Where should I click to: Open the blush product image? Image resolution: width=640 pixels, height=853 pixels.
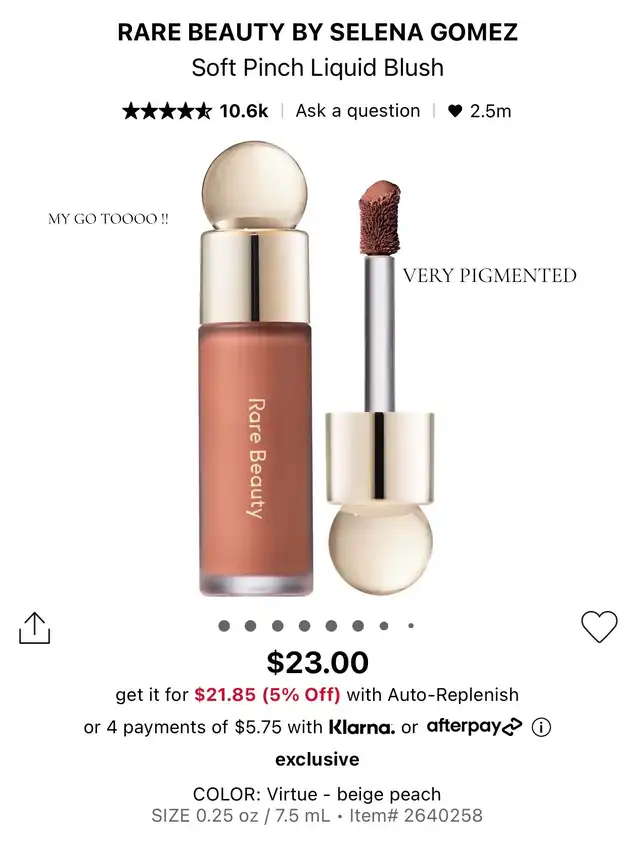(x=316, y=370)
